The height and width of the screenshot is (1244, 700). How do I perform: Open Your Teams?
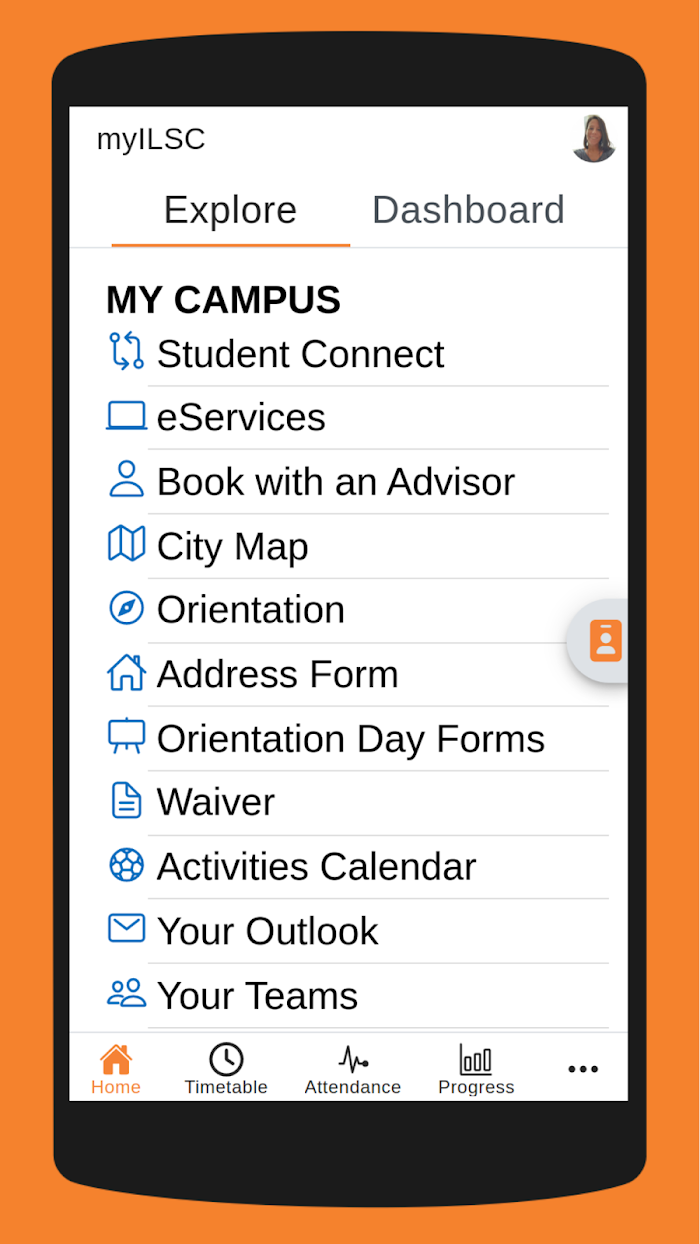[357, 996]
